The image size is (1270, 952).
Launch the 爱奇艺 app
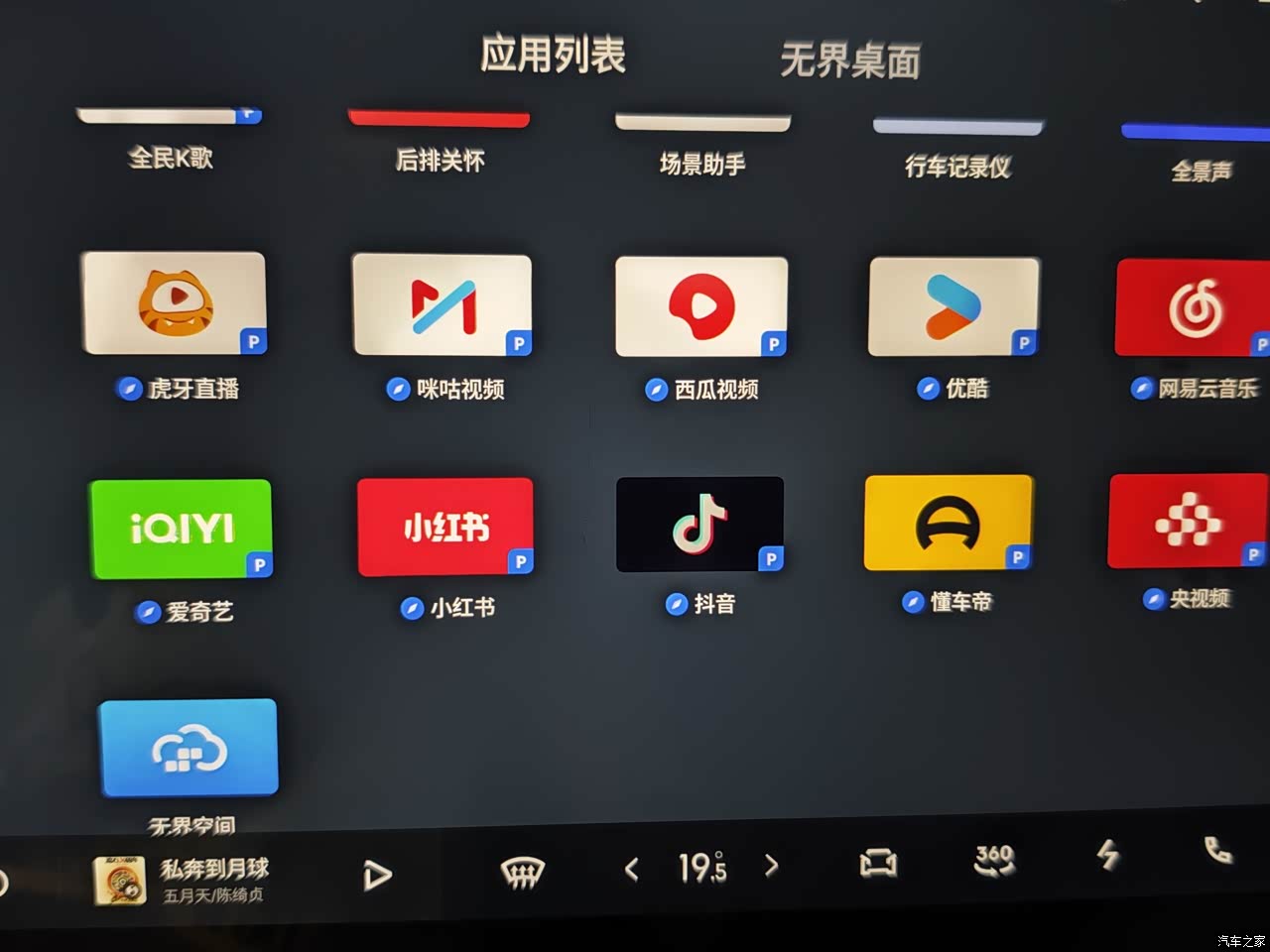pos(181,529)
